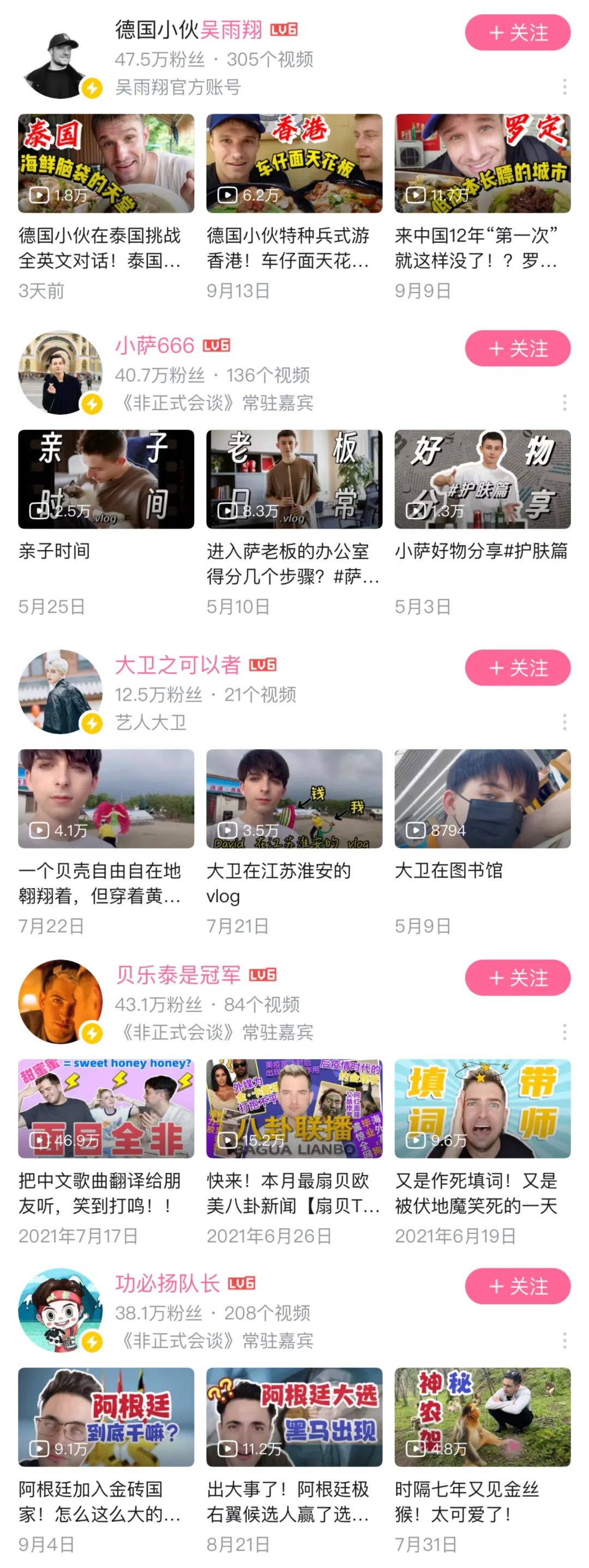The height and width of the screenshot is (1568, 589).
Task: Tap 关注 next to 大卫之可以者
Action: [x=517, y=668]
